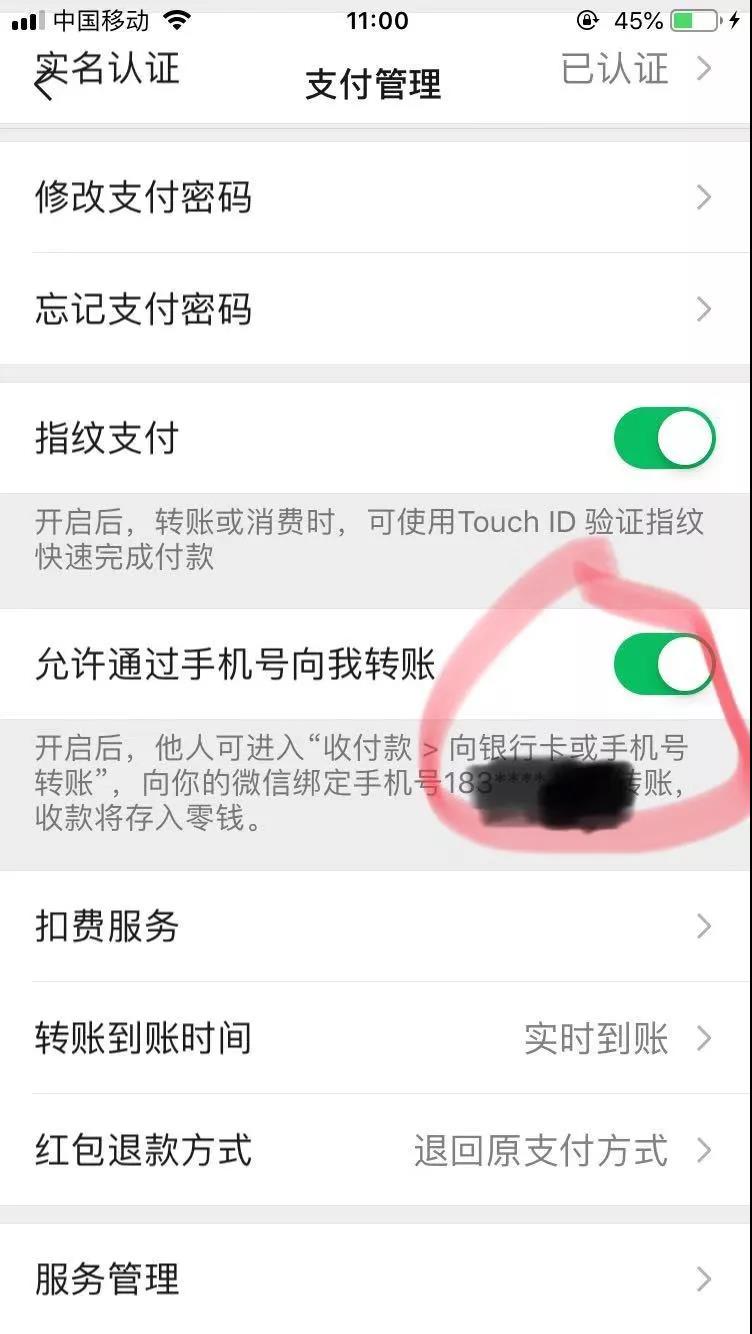Open 修改支付密码
Screen dimensions: 752x1334
click(x=375, y=197)
